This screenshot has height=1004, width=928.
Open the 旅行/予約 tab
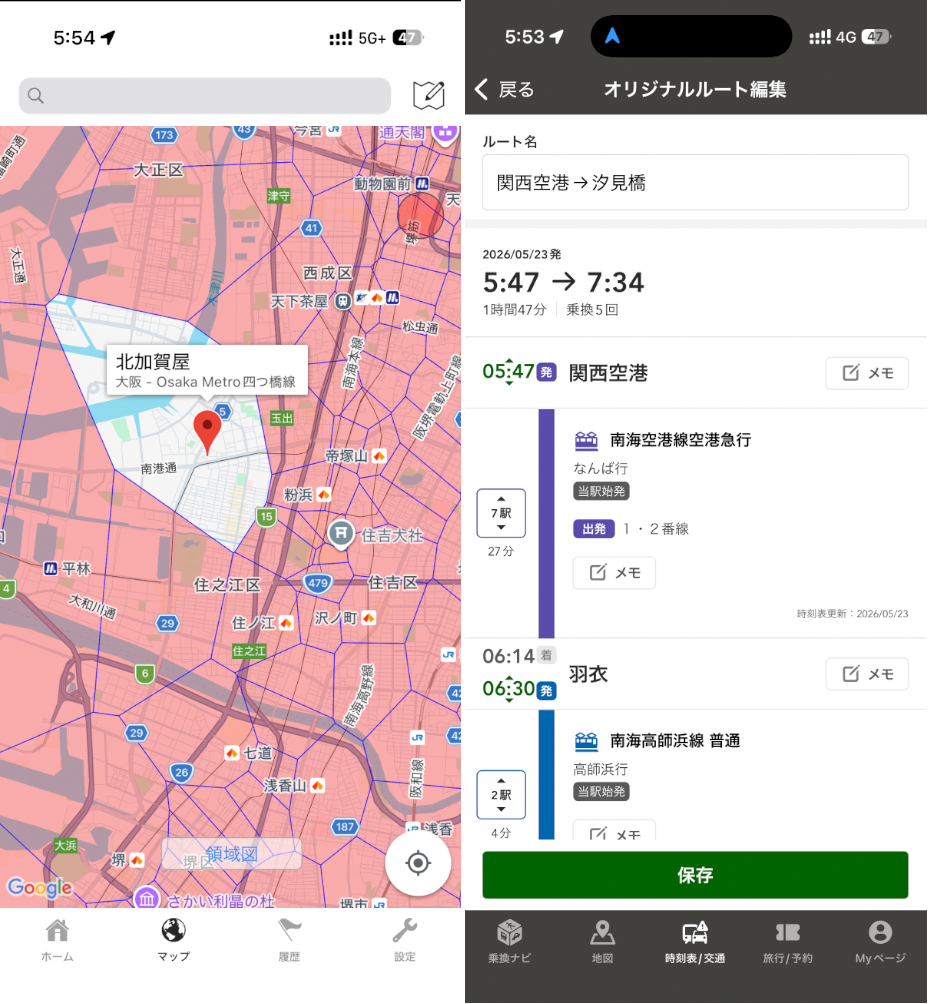[788, 942]
